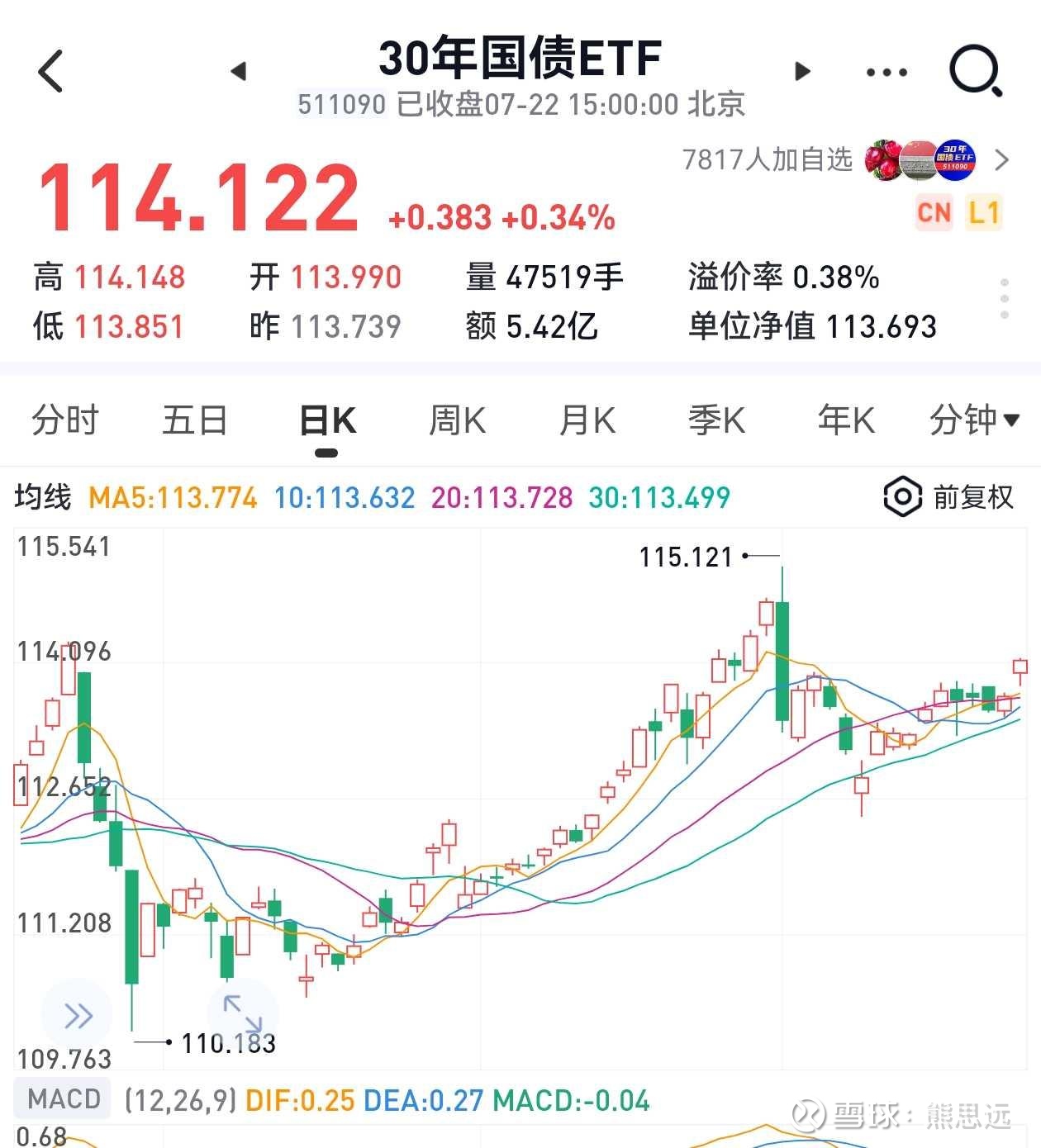Click the previous stock arrow icon
This screenshot has width=1041, height=1148.
point(239,72)
